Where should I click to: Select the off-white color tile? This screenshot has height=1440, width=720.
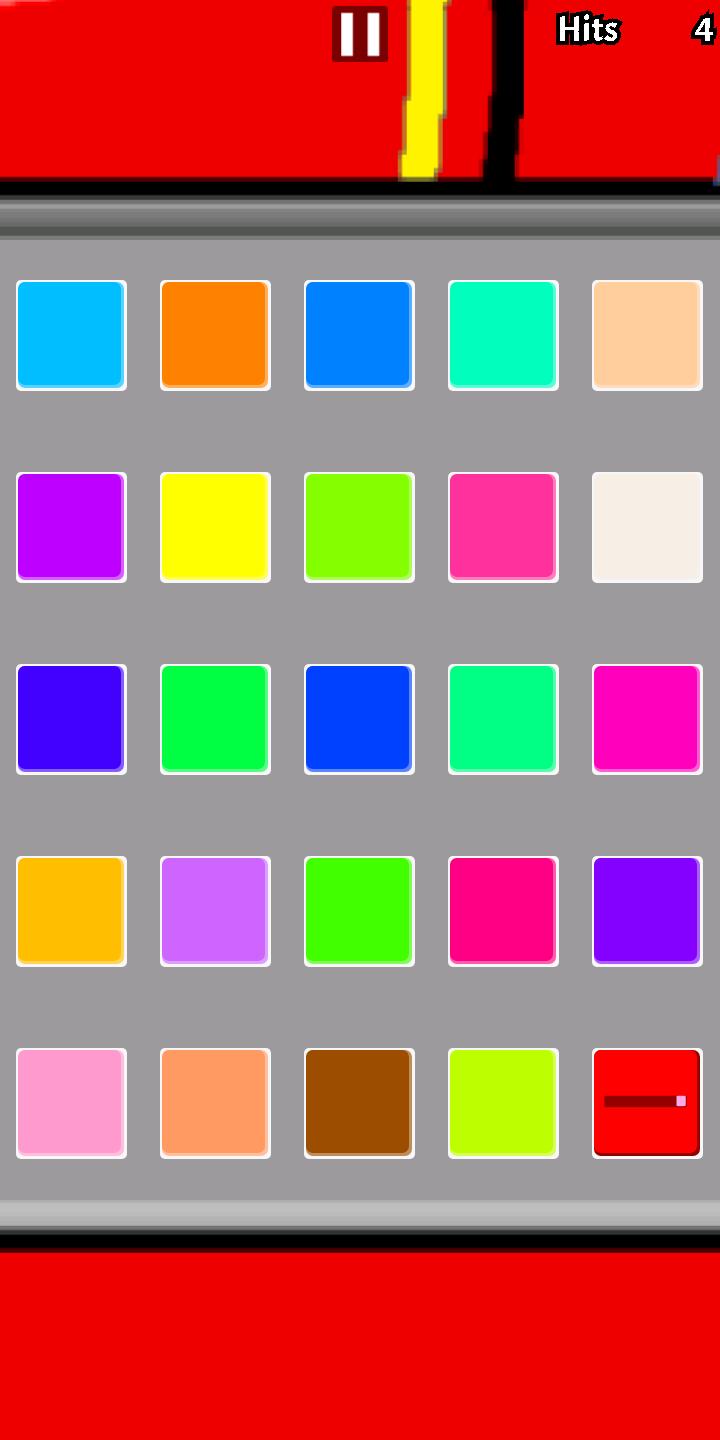click(x=647, y=527)
